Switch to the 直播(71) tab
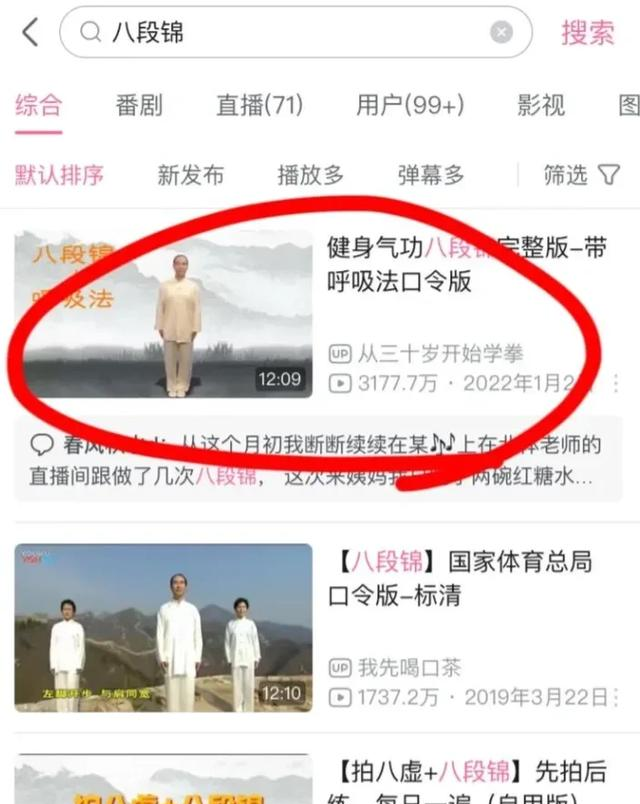The height and width of the screenshot is (804, 640). (x=259, y=104)
